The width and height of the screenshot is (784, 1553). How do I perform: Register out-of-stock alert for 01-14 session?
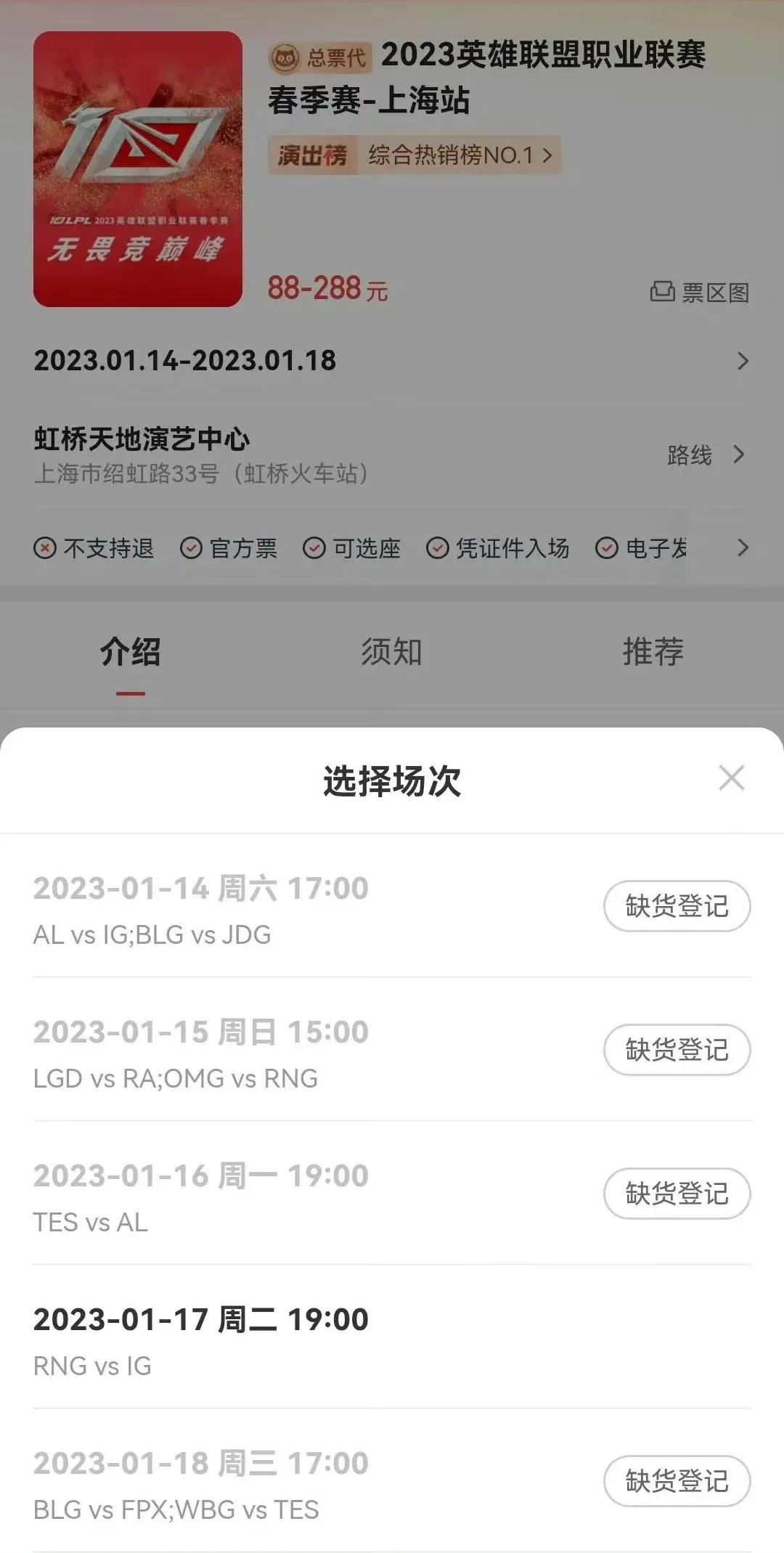coord(677,906)
